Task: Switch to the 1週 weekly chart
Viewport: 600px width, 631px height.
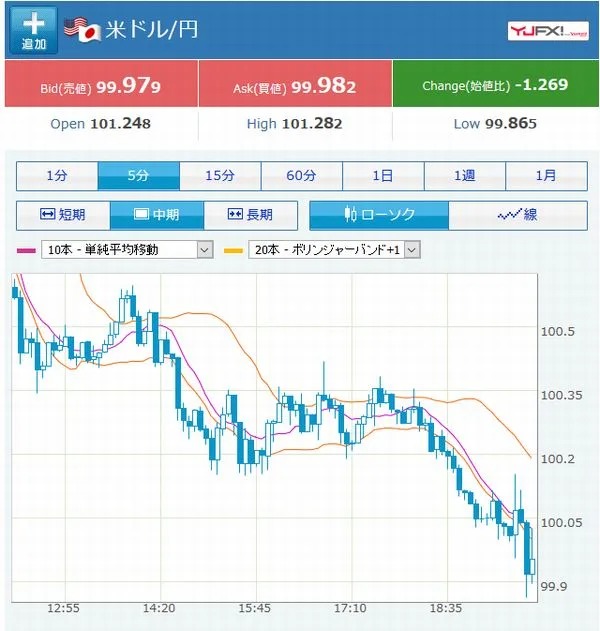Action: tap(464, 176)
